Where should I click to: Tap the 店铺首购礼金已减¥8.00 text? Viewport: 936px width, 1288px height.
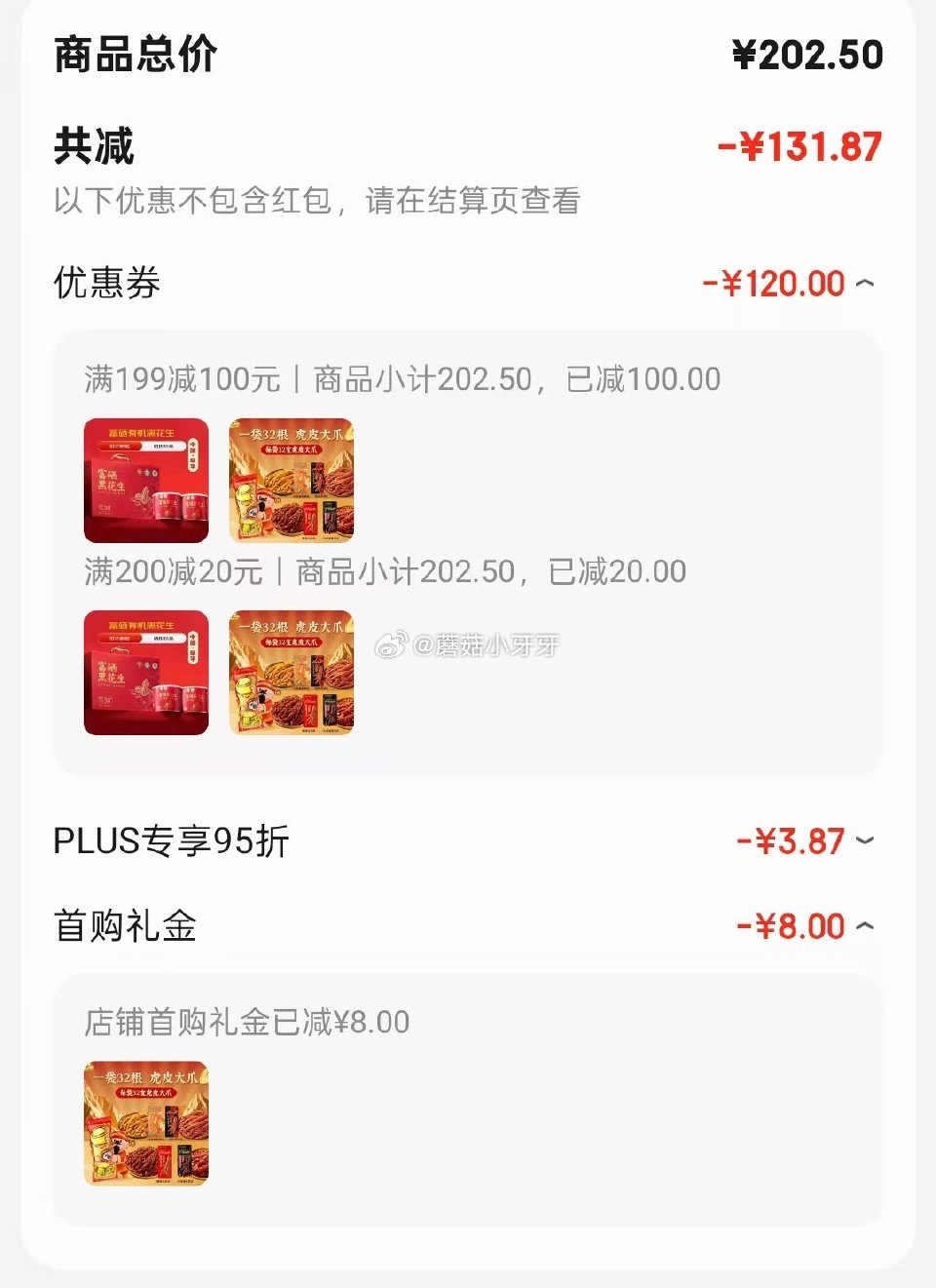click(245, 1022)
